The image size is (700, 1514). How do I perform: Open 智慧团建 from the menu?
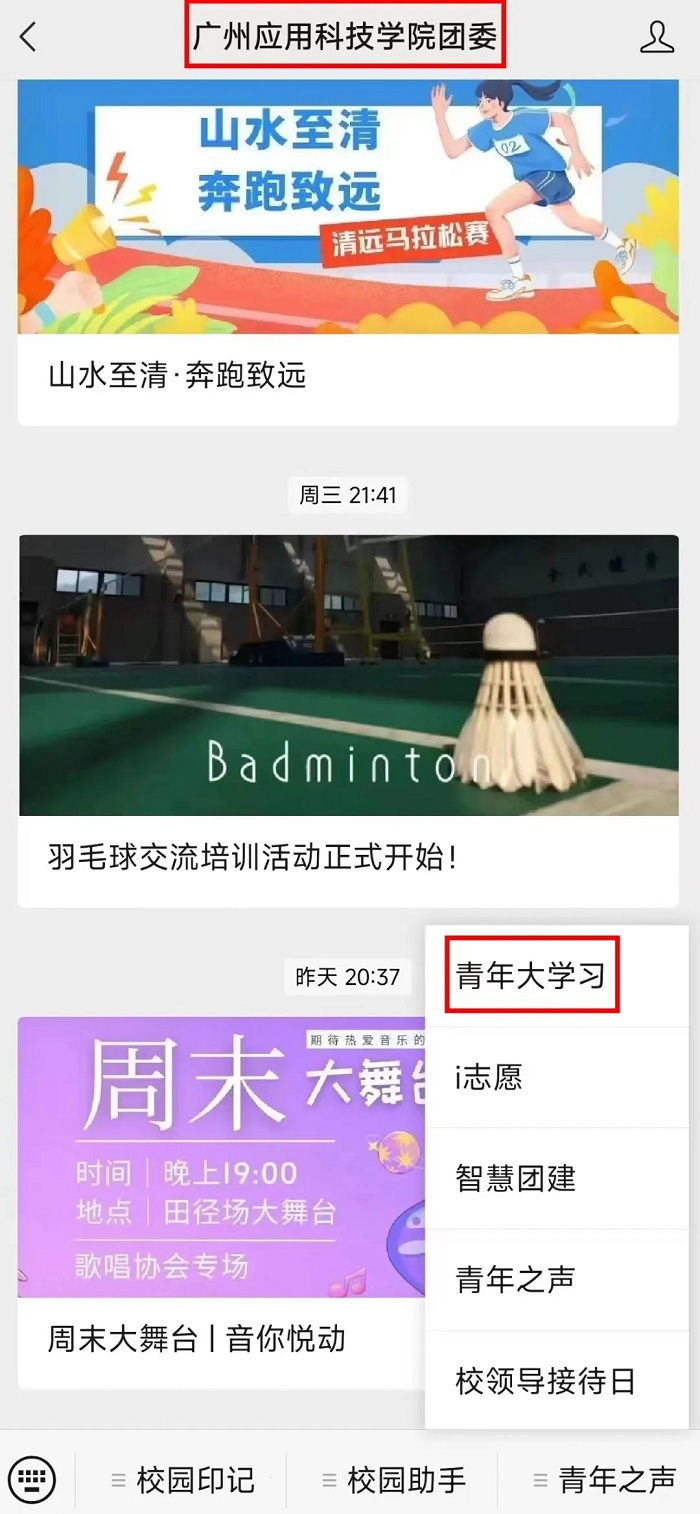coord(516,1178)
